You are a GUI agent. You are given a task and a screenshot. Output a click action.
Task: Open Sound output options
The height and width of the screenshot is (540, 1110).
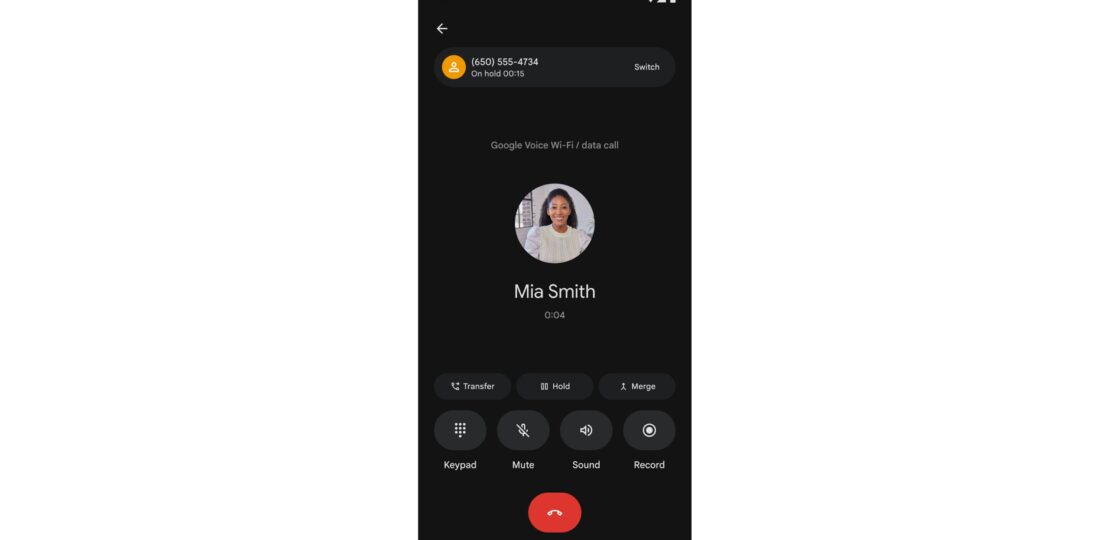[586, 430]
